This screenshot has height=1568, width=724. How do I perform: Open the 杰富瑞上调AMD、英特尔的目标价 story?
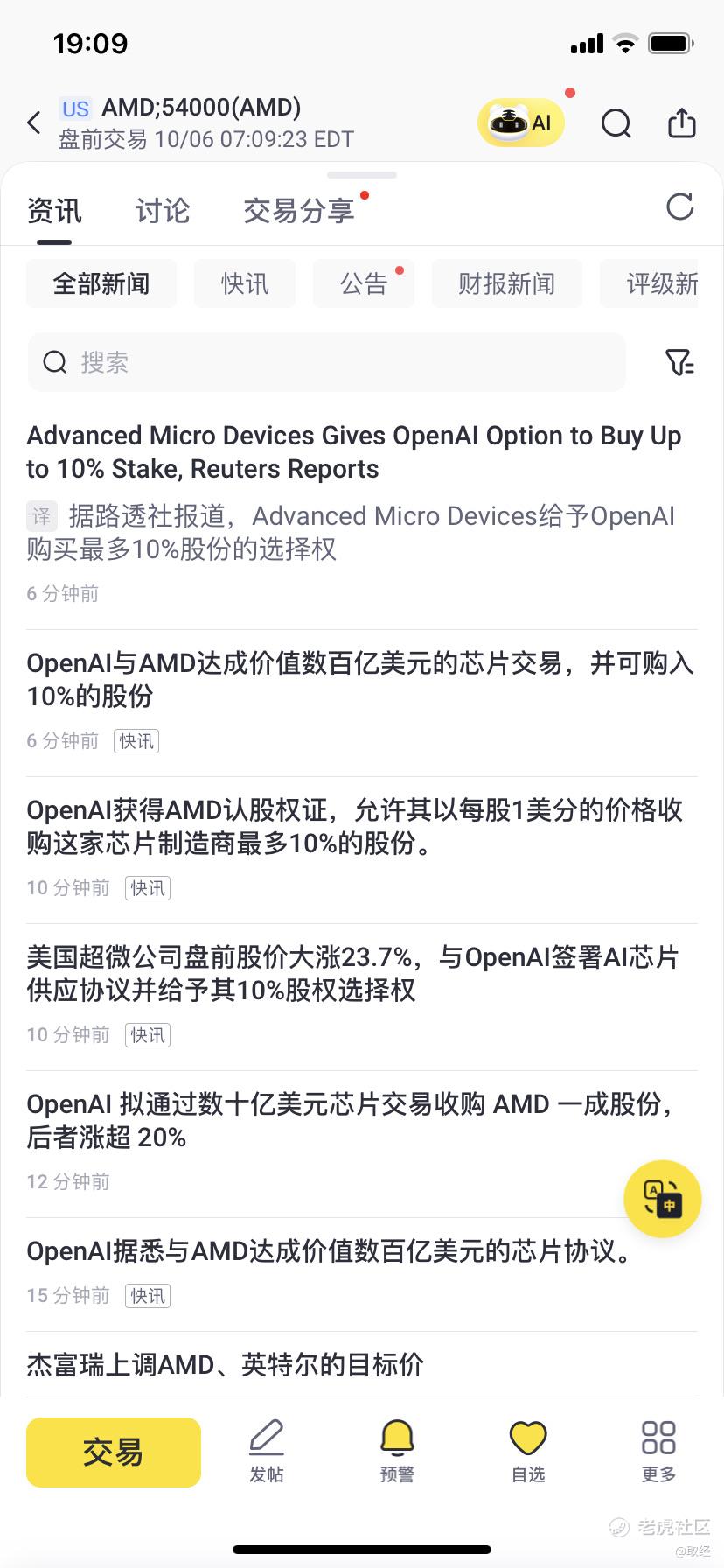(x=226, y=1364)
